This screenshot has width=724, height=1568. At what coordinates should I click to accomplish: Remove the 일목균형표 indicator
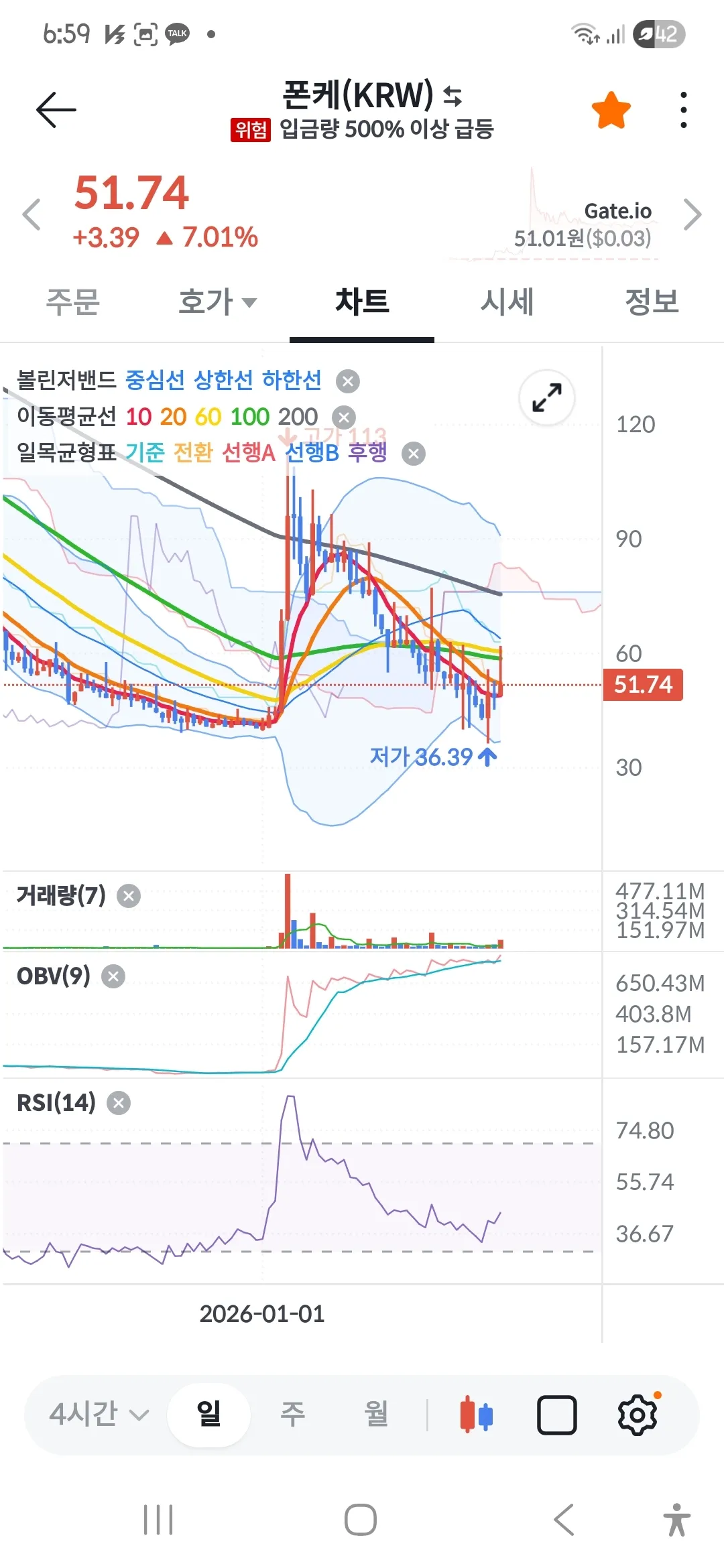414,454
